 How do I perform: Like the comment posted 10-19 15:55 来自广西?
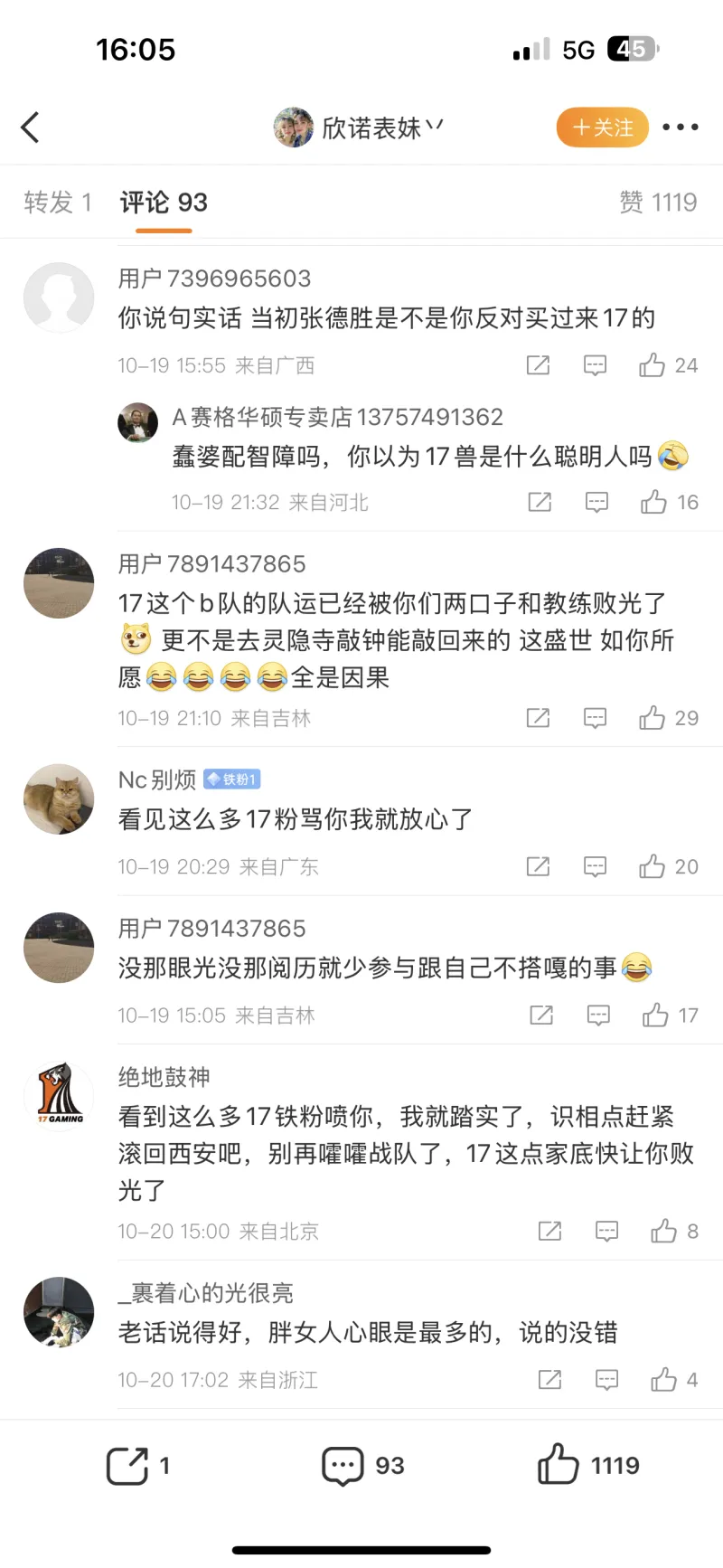click(x=653, y=365)
